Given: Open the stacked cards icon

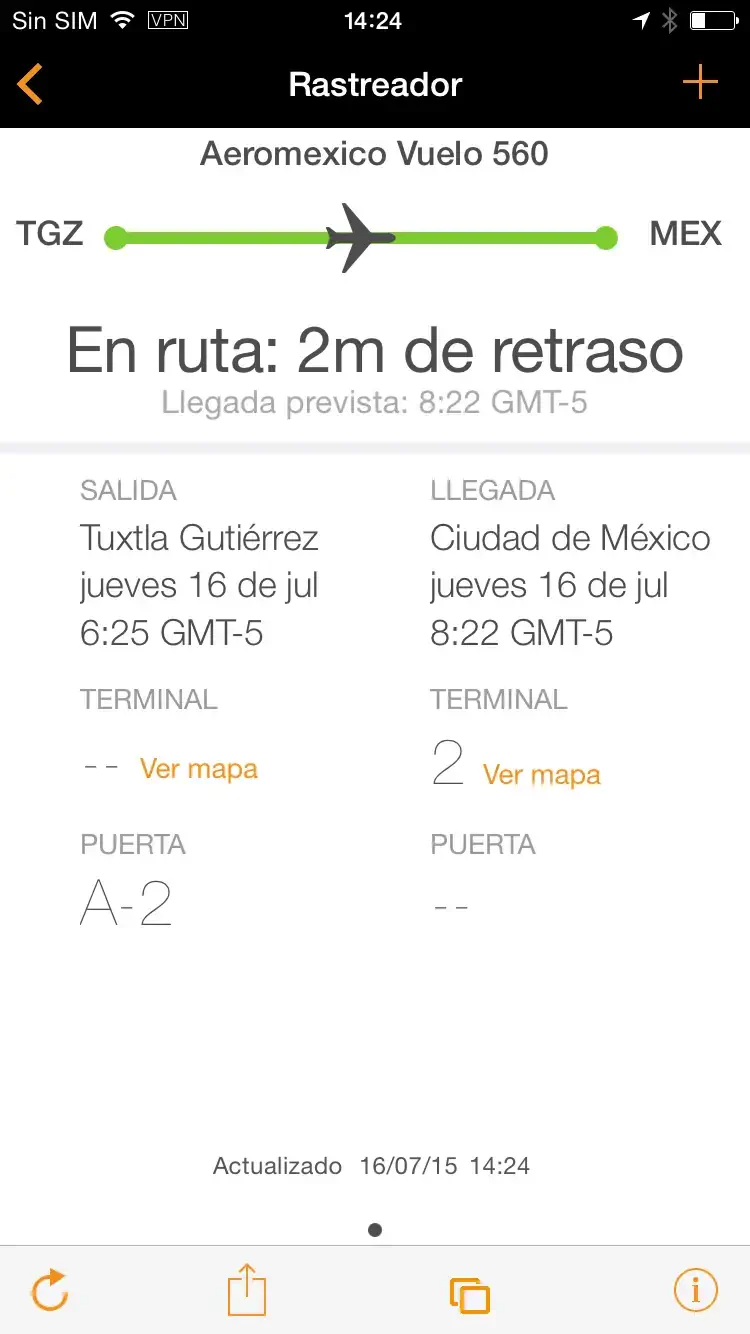Looking at the screenshot, I should [470, 1295].
